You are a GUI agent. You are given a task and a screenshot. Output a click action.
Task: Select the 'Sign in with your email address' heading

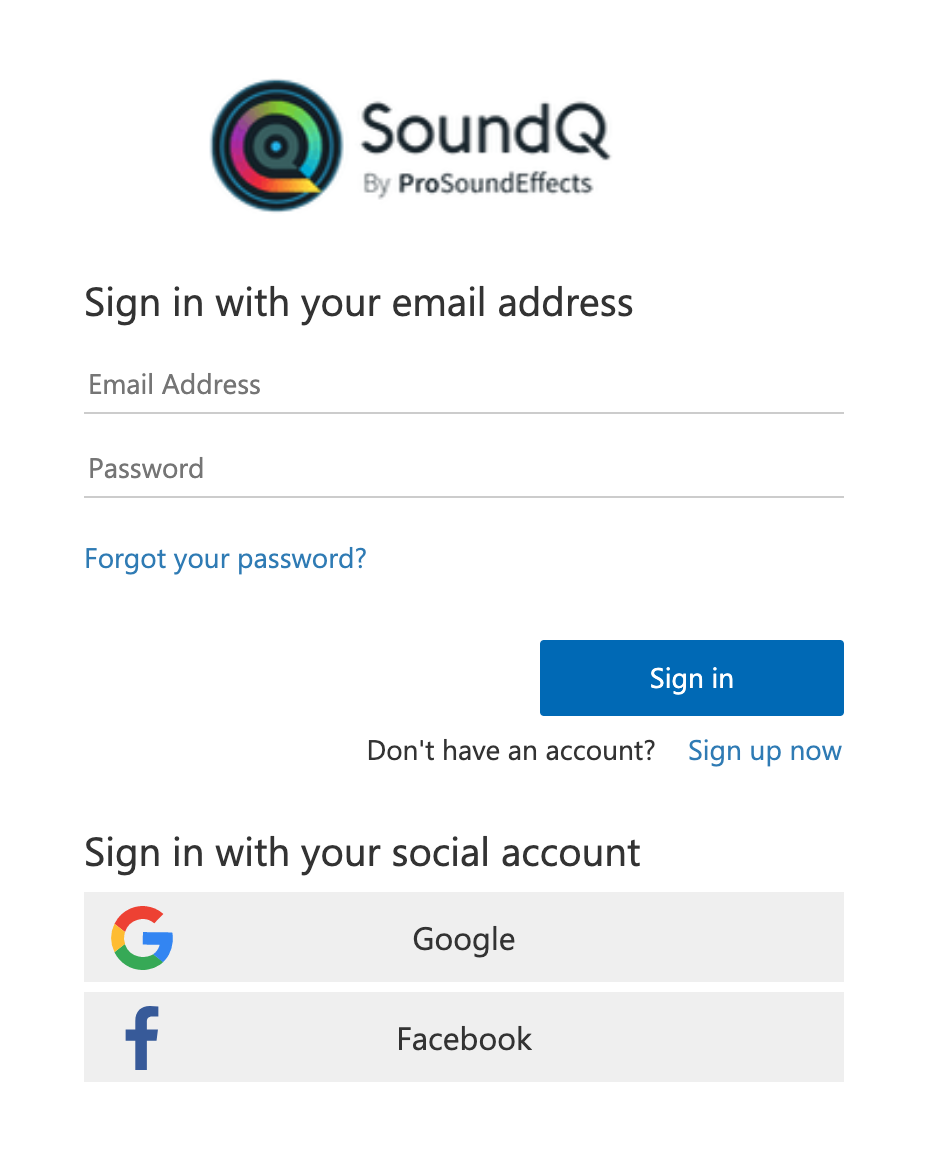359,302
